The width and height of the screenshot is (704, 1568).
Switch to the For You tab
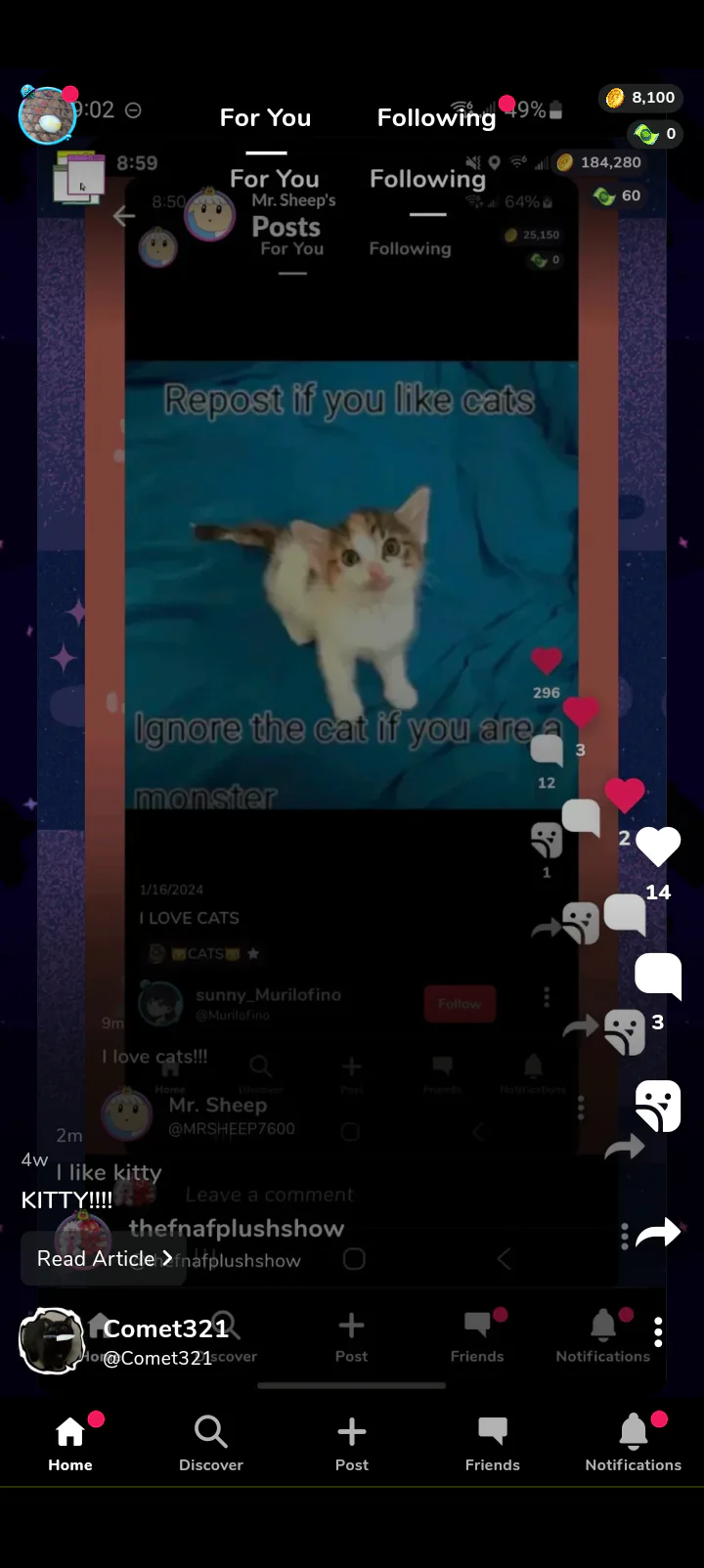[x=265, y=117]
